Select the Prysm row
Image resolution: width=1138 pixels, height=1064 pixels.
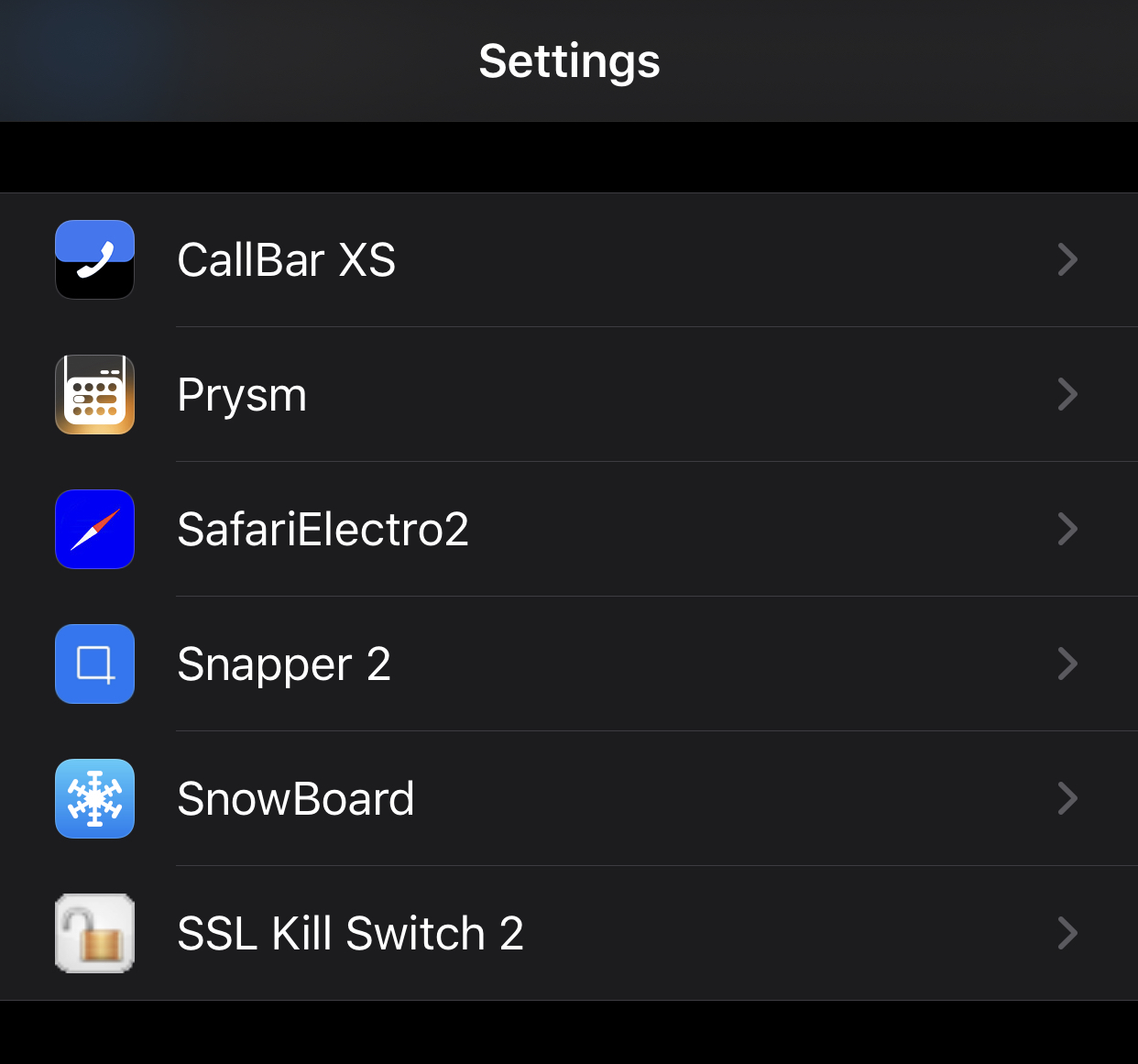(x=568, y=395)
